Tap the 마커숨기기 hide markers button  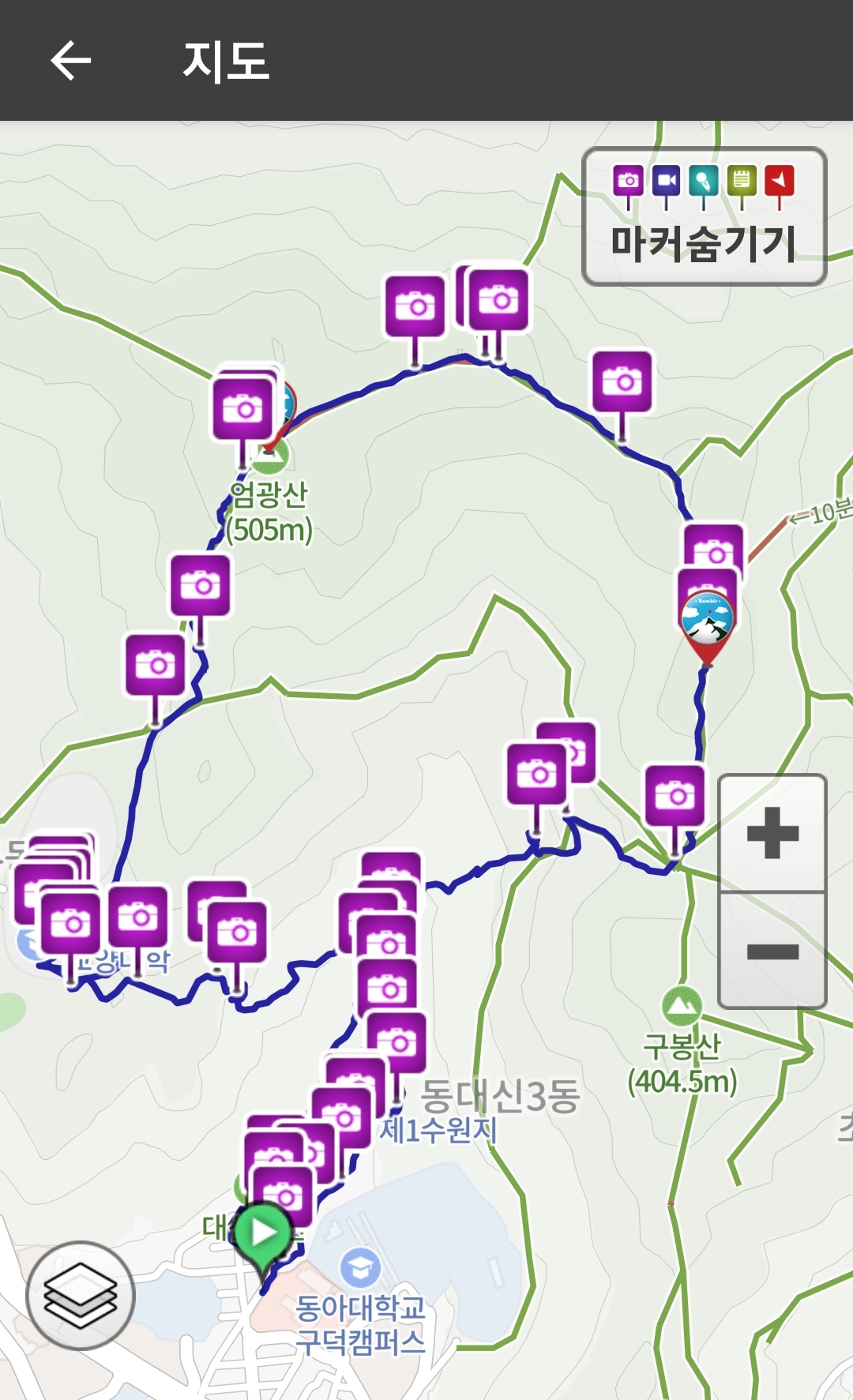pyautogui.click(x=704, y=216)
